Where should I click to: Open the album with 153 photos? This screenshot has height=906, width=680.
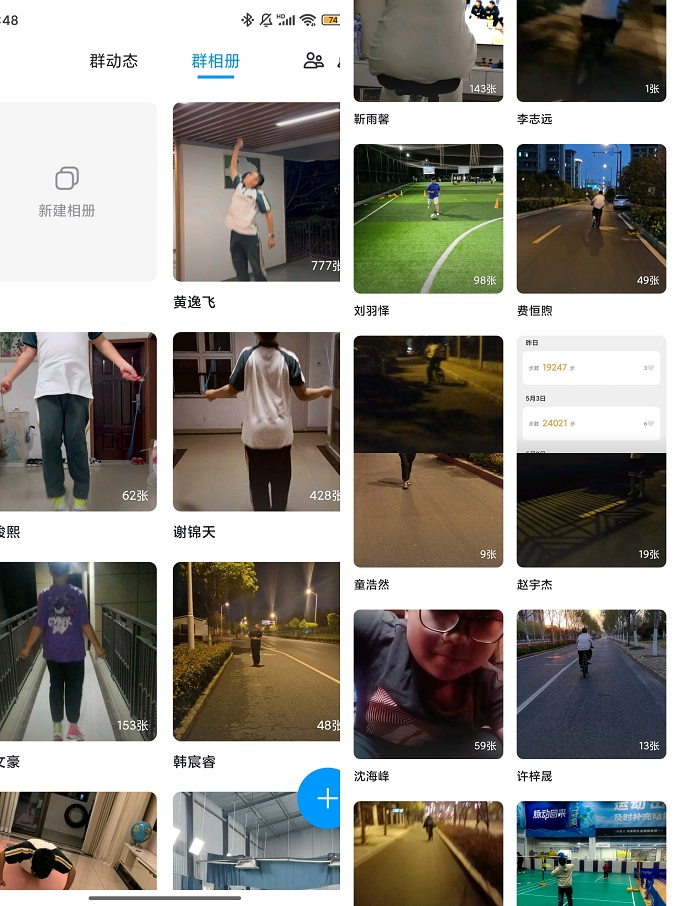tap(78, 651)
